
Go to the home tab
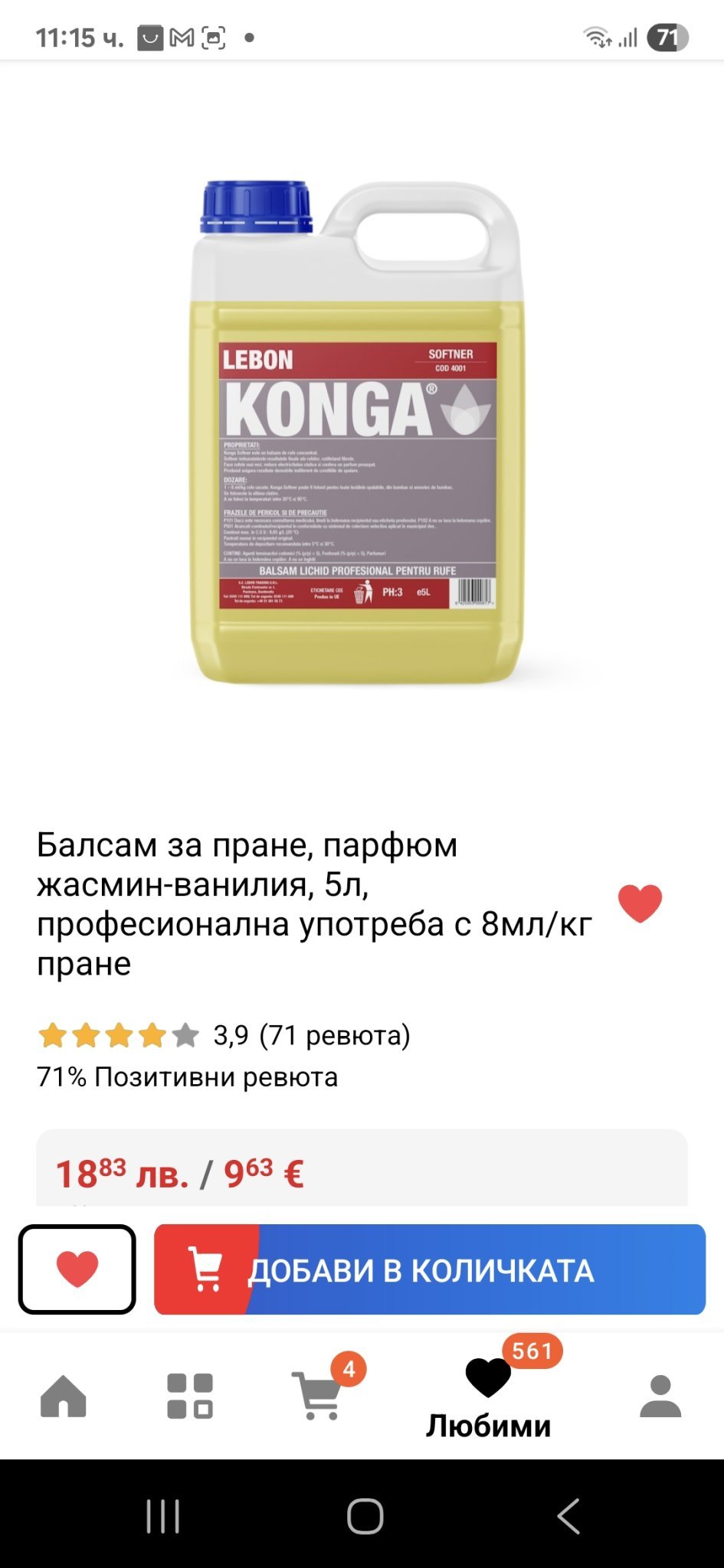[x=64, y=1396]
